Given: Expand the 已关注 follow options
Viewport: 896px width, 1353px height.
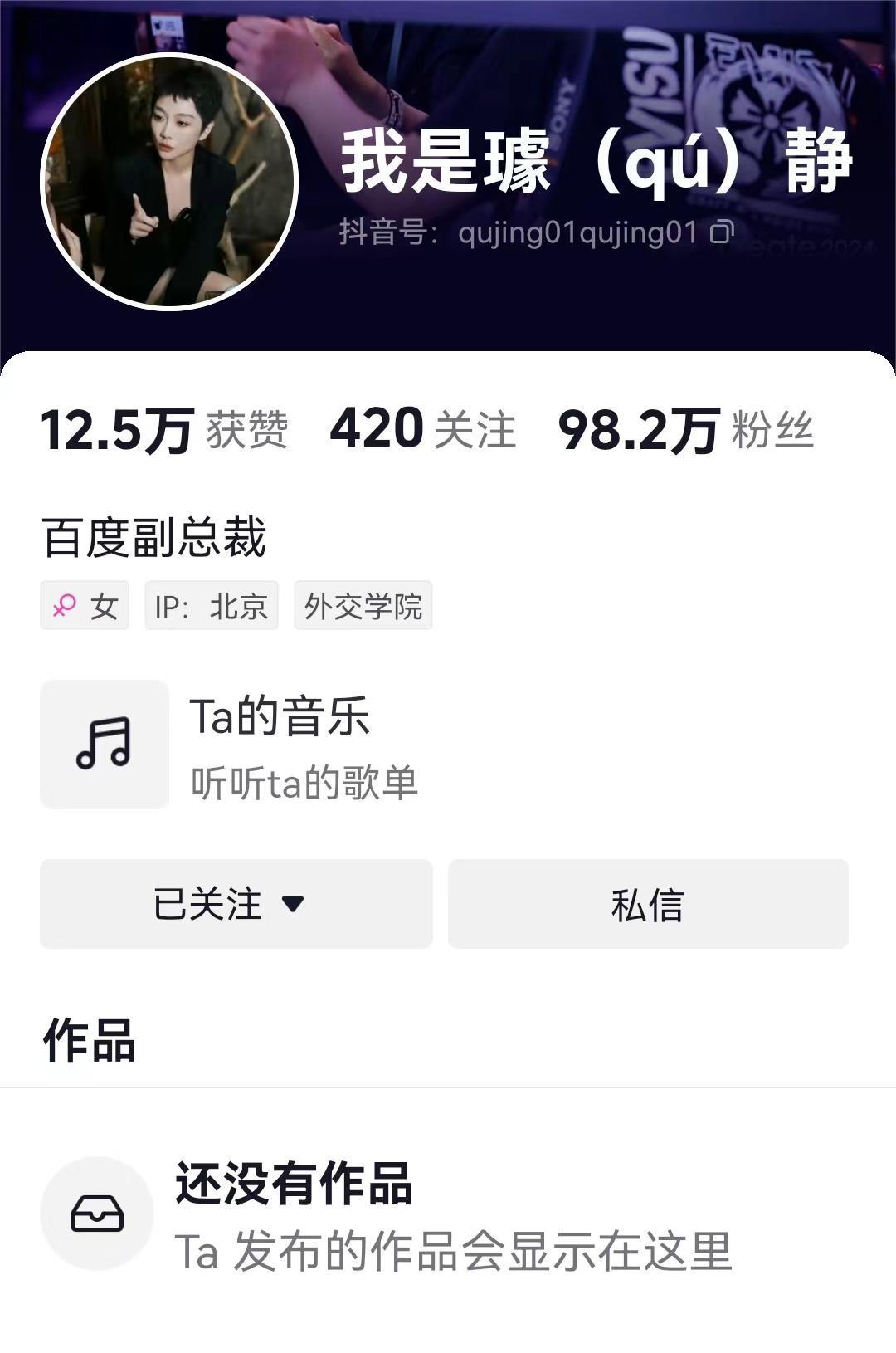Looking at the screenshot, I should coord(236,904).
